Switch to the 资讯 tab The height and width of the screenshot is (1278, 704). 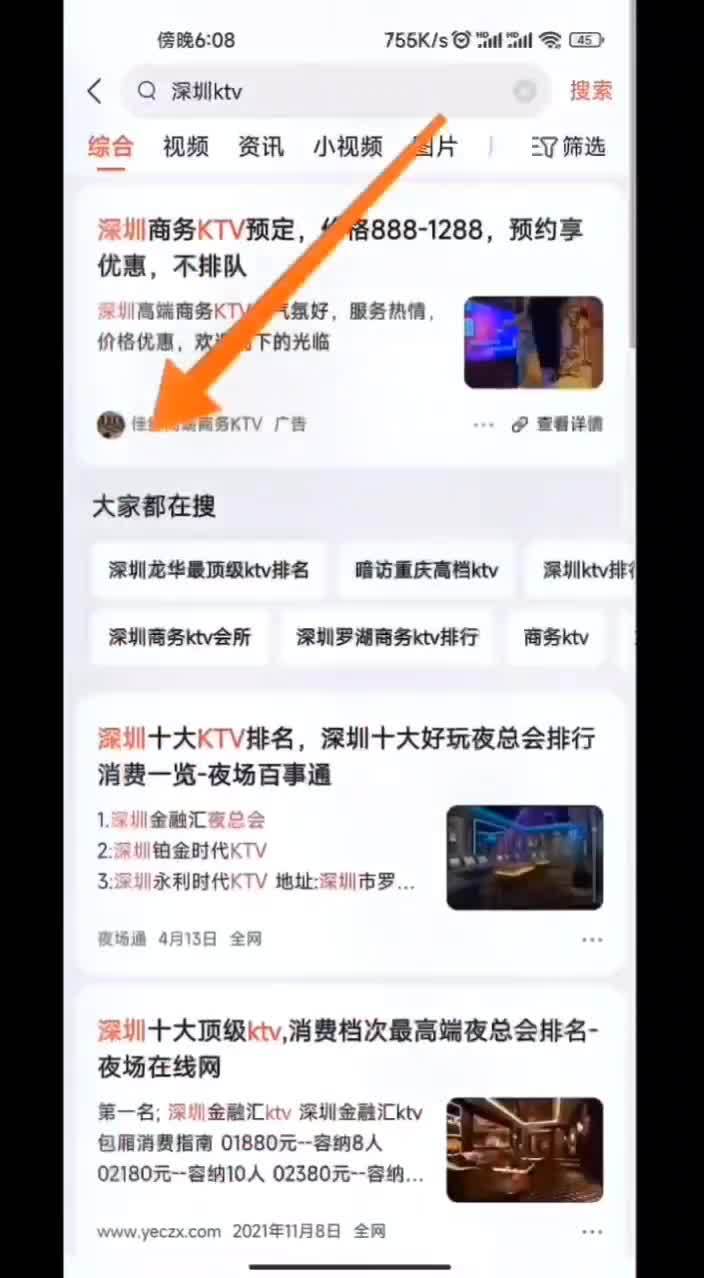261,147
